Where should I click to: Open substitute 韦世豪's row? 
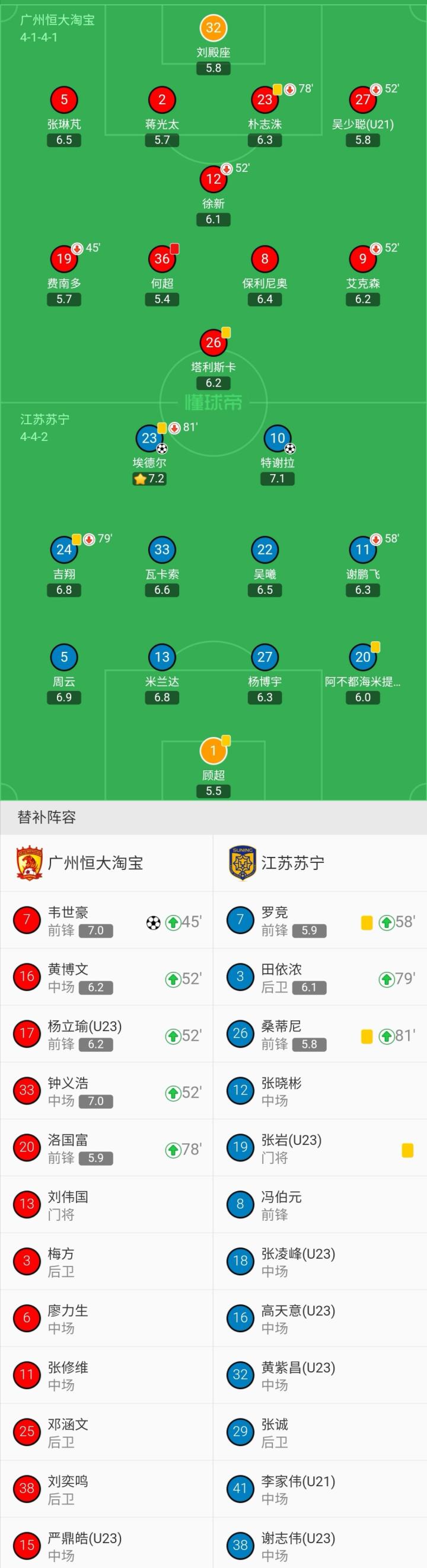pos(107,920)
